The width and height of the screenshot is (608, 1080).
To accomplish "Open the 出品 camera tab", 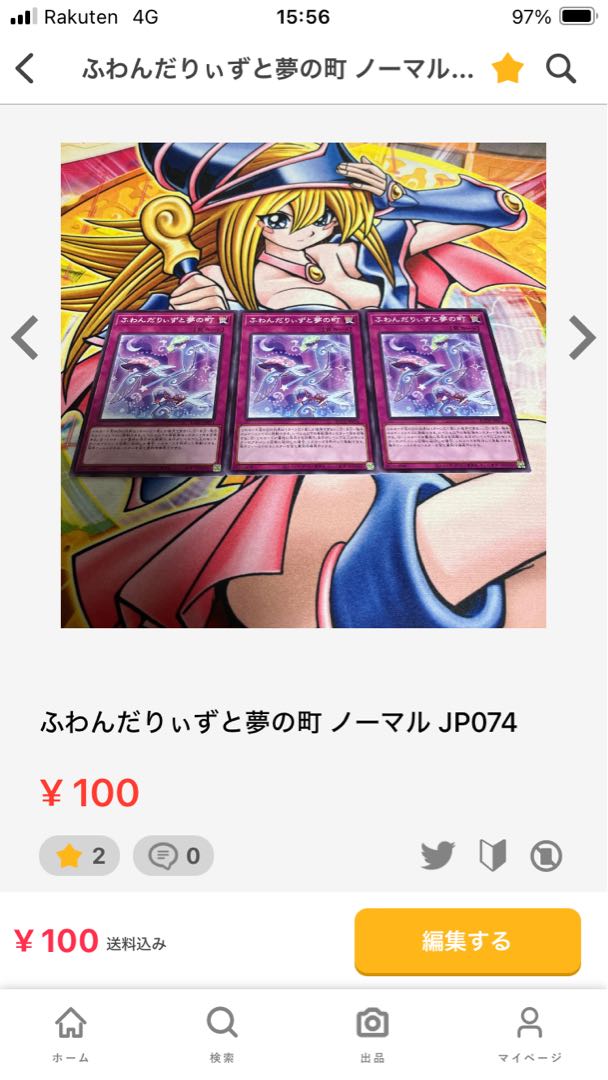I will [373, 1035].
